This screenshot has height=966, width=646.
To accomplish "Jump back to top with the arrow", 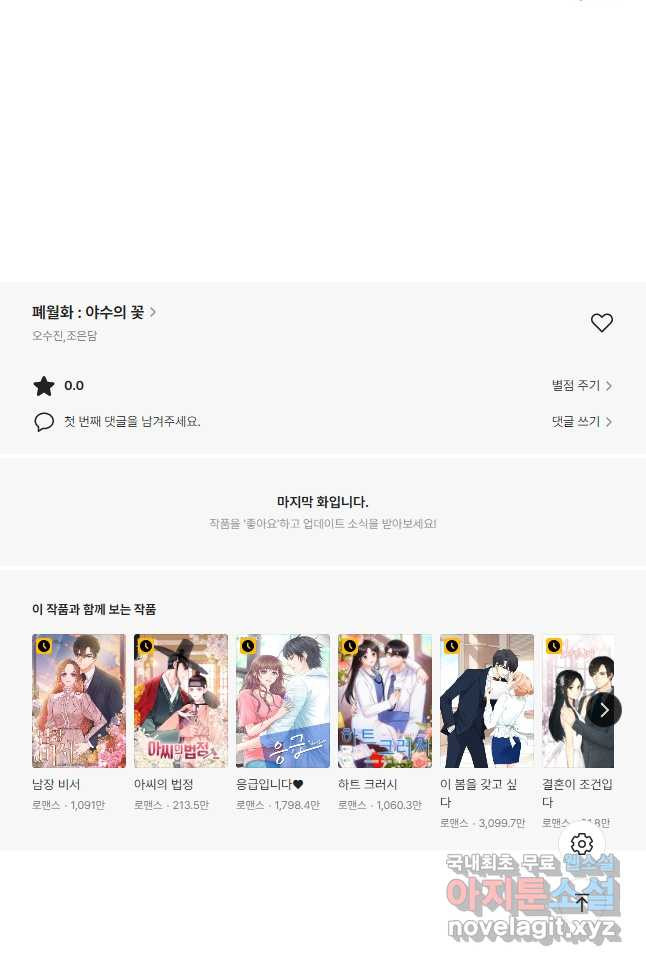I will (582, 902).
